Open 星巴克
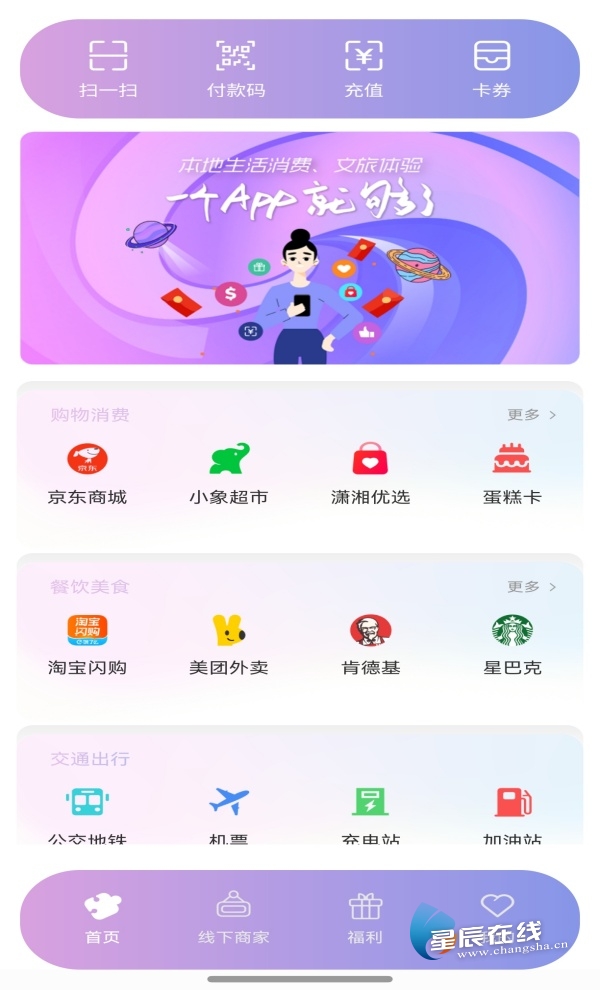Viewport: 600px width, 990px height. click(x=512, y=645)
